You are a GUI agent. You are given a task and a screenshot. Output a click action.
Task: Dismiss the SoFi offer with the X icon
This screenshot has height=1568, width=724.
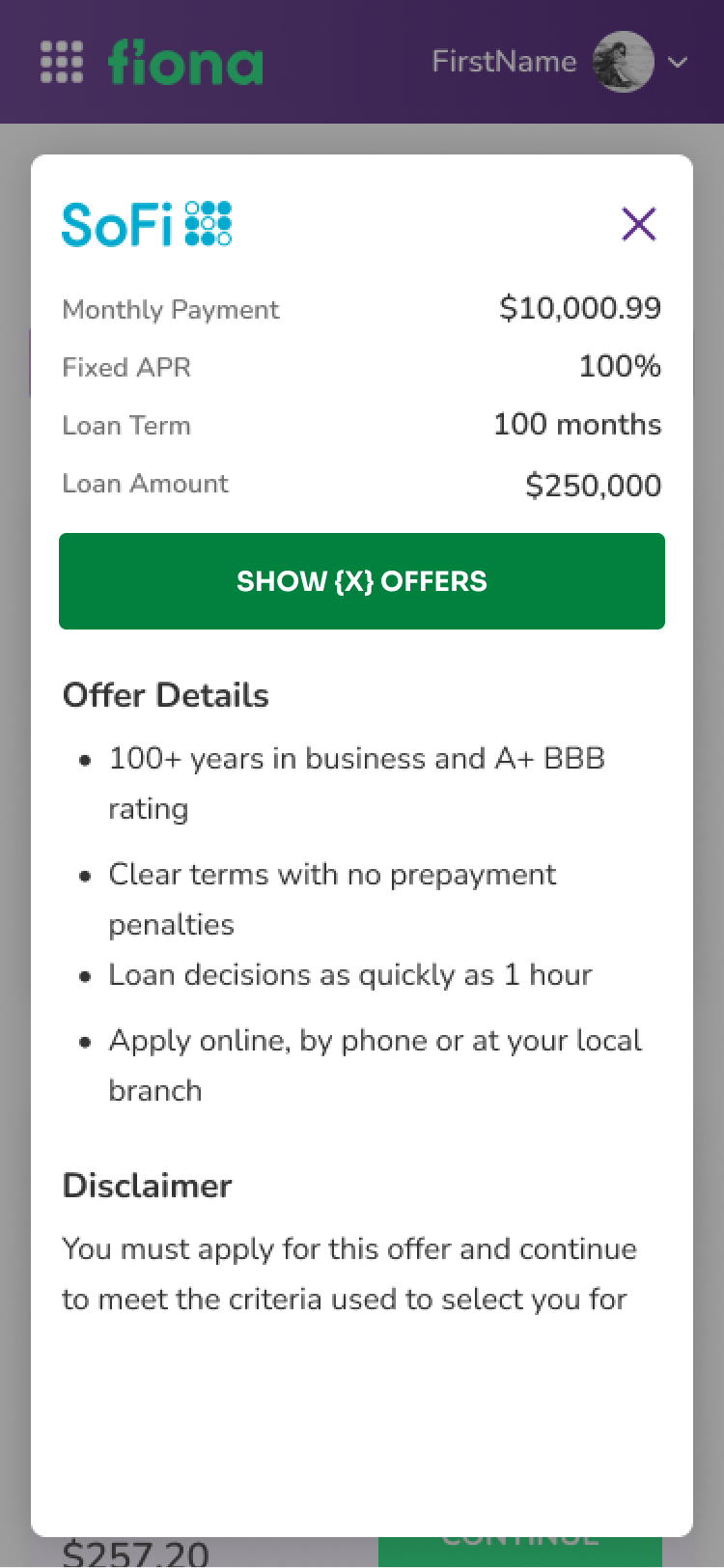(638, 223)
